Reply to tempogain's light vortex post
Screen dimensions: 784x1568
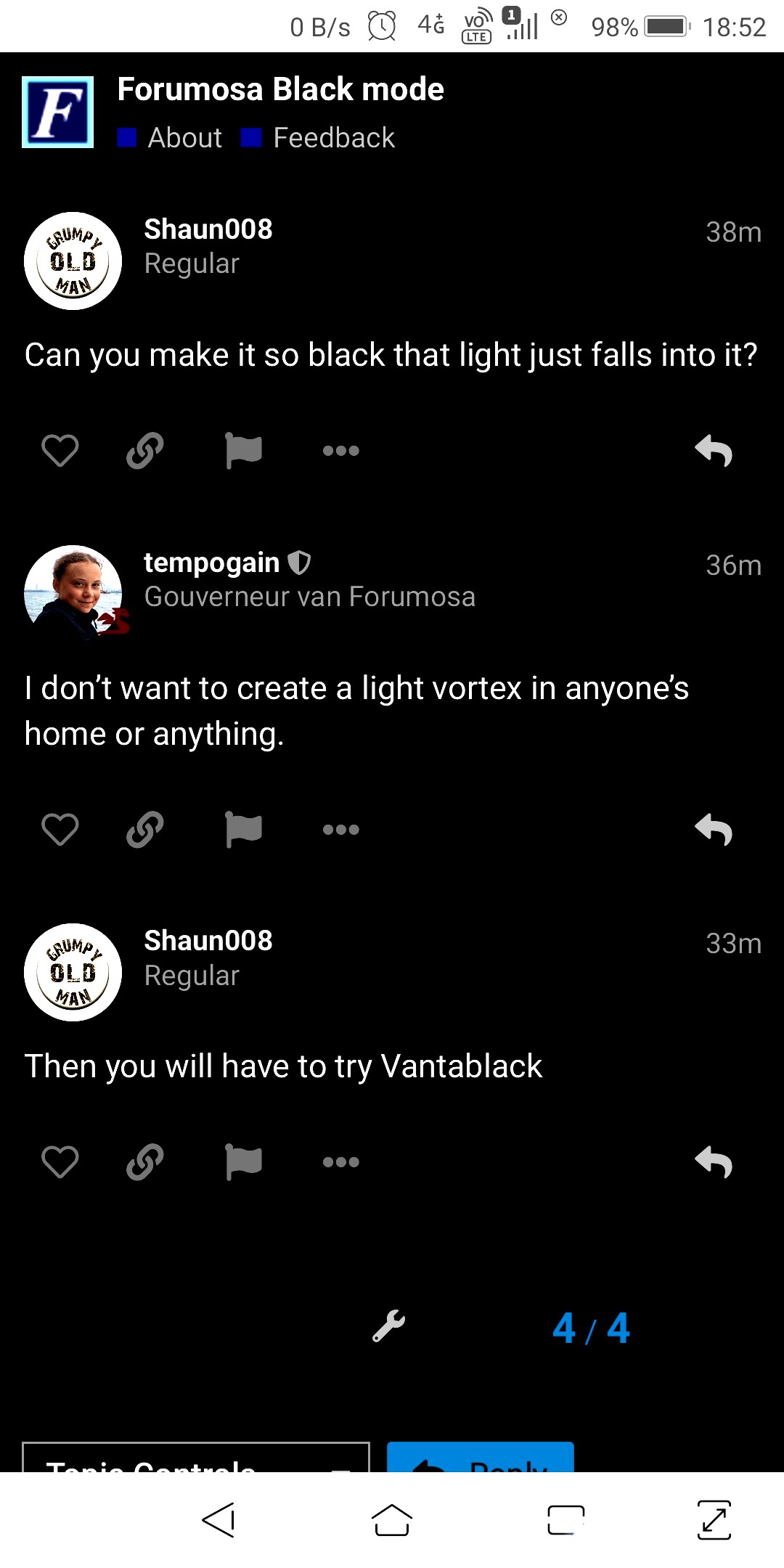pos(714,829)
